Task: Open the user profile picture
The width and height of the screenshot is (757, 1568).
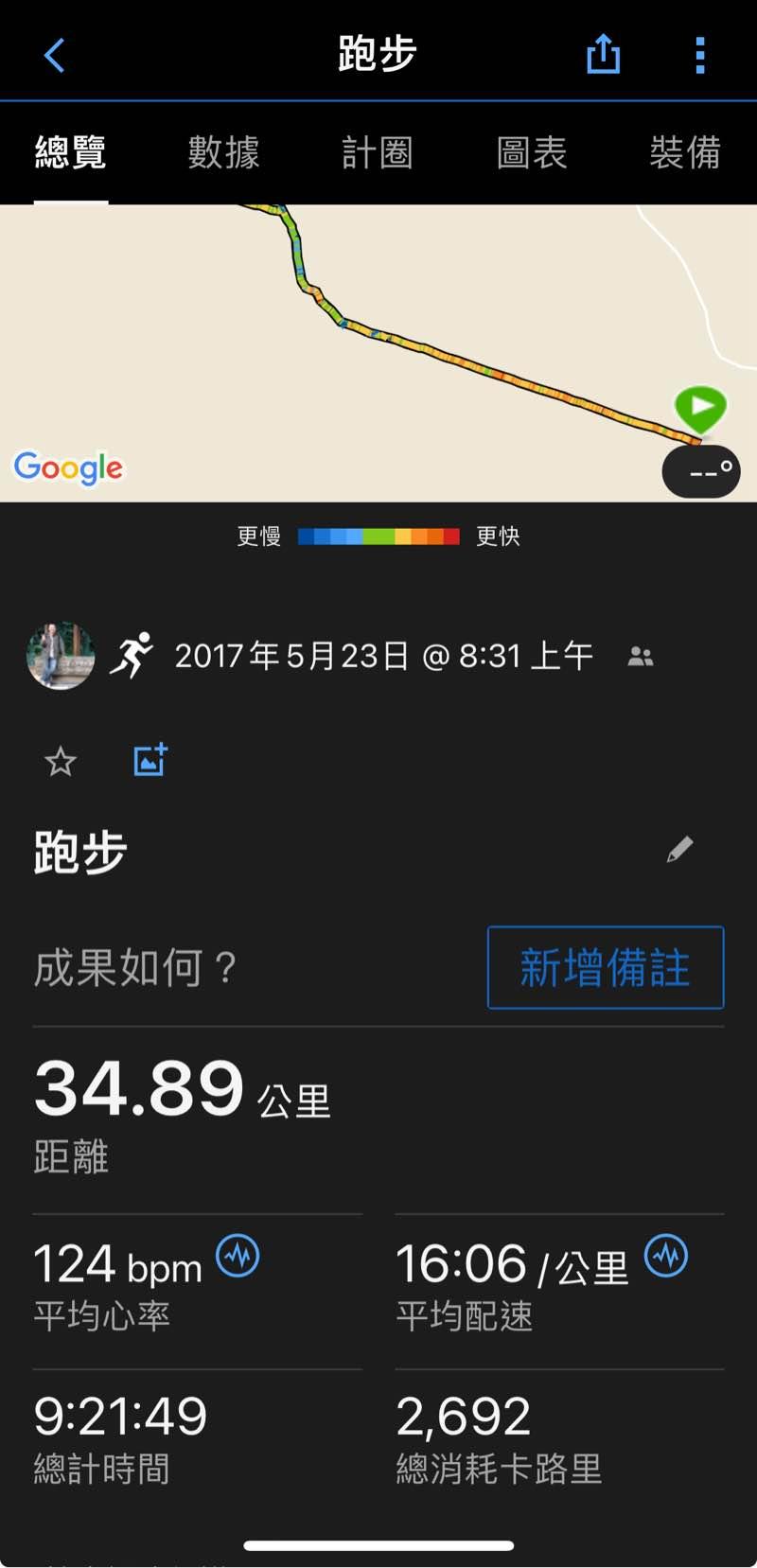Action: point(61,655)
